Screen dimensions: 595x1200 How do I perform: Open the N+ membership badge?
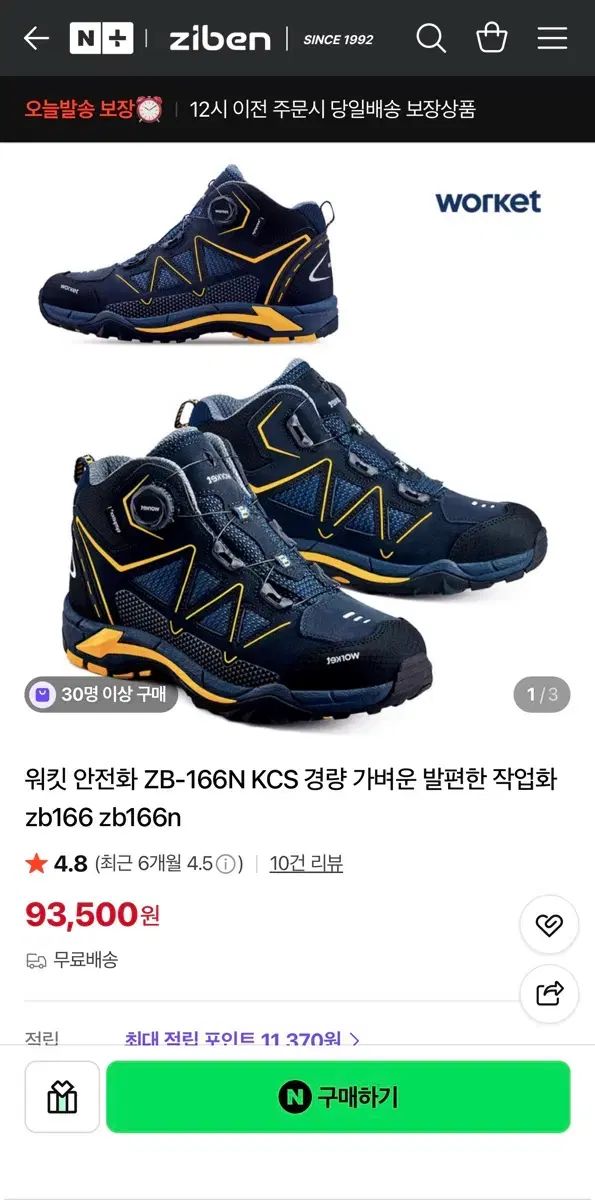coord(101,39)
